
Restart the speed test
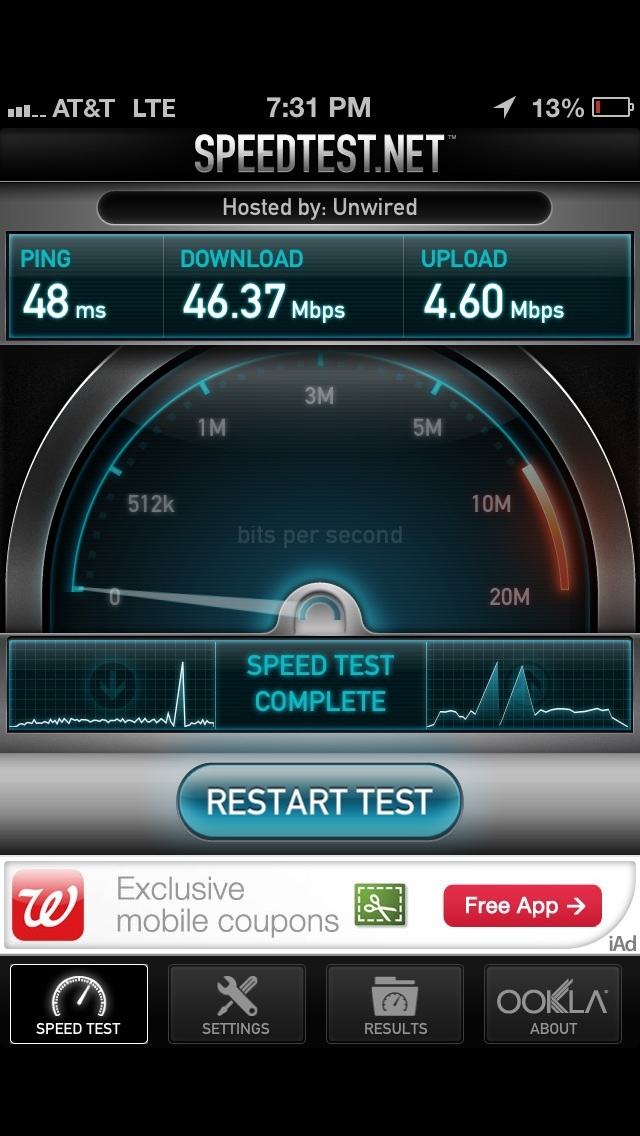click(319, 802)
